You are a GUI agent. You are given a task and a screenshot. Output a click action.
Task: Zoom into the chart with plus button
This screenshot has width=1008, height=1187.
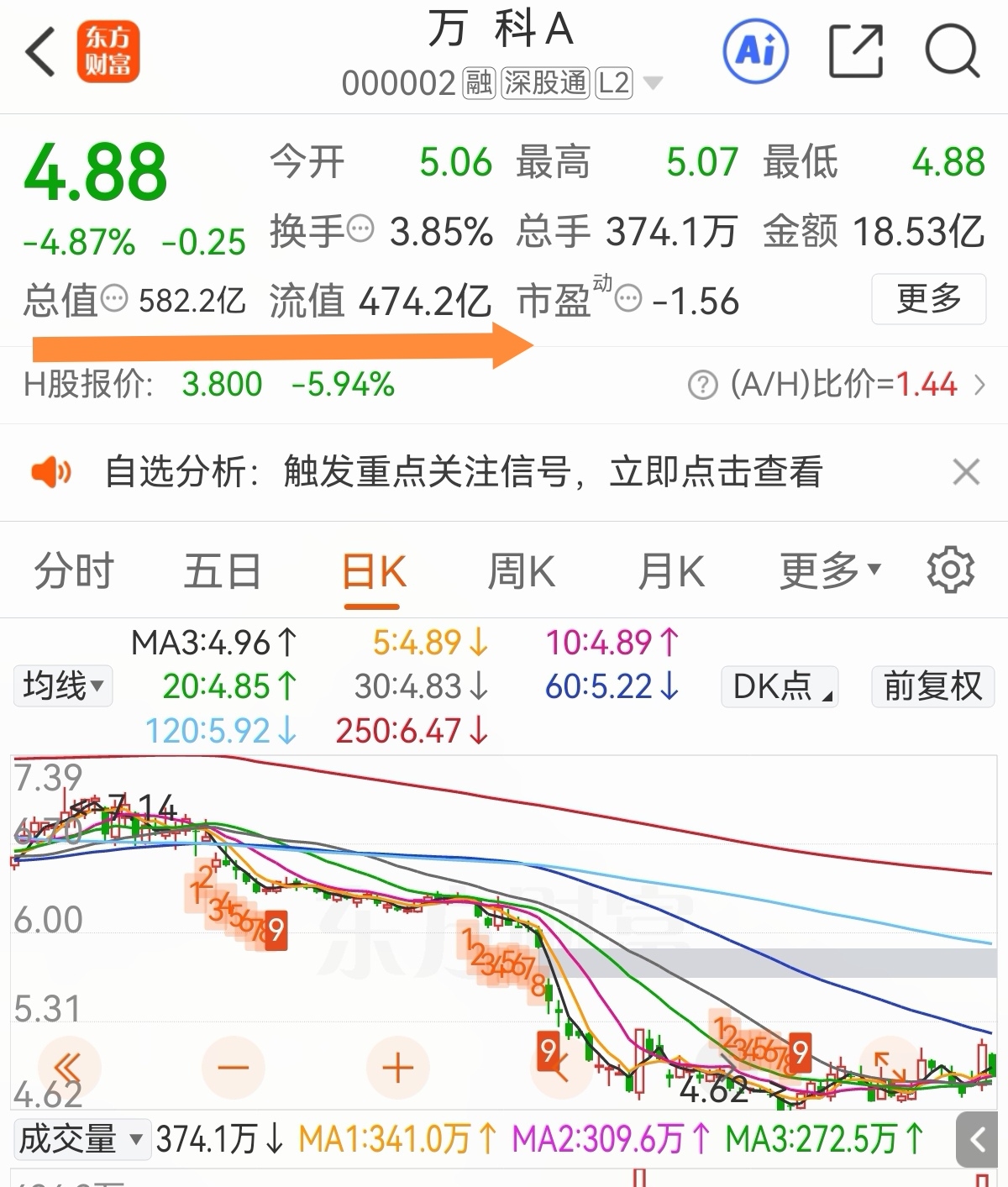click(x=396, y=1067)
